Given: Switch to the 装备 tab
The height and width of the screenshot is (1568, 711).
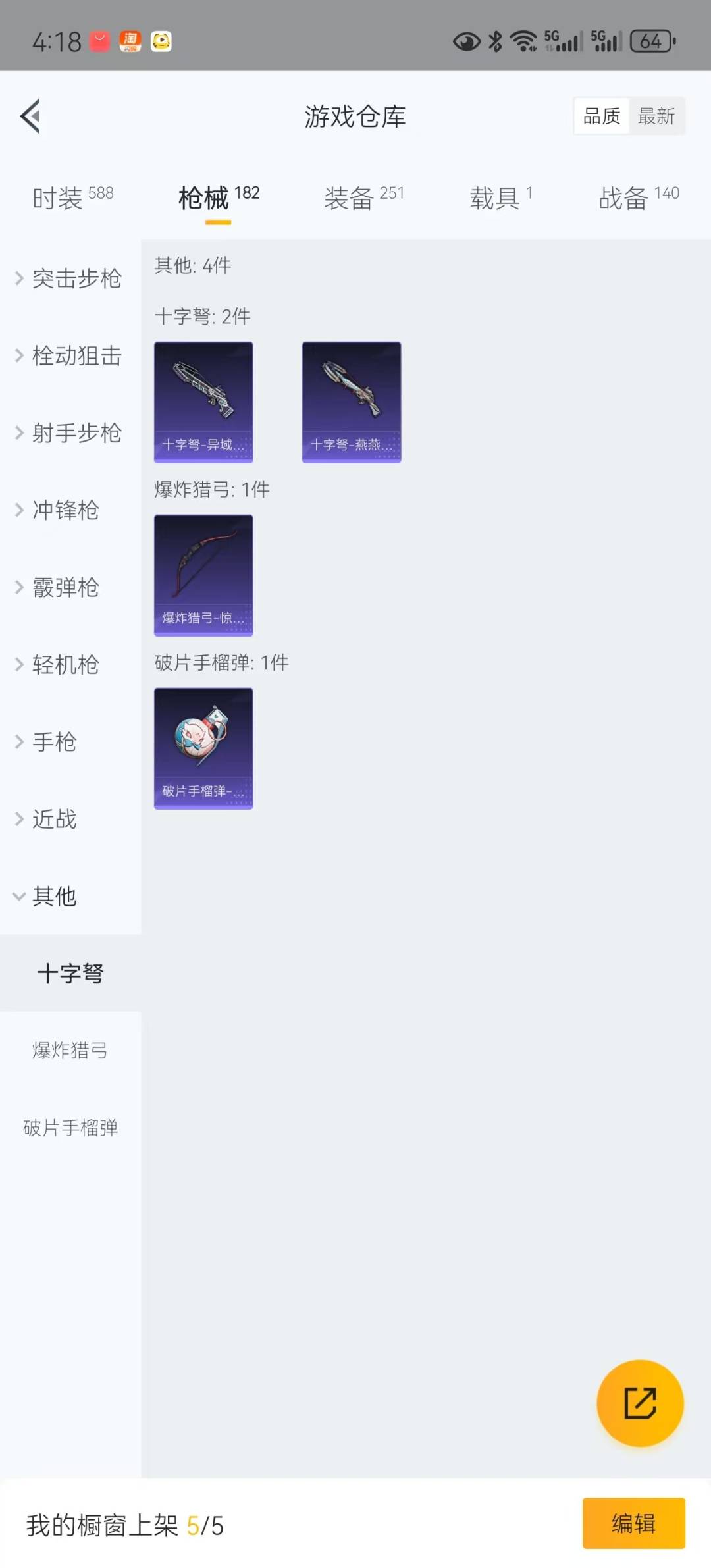Looking at the screenshot, I should tap(363, 197).
